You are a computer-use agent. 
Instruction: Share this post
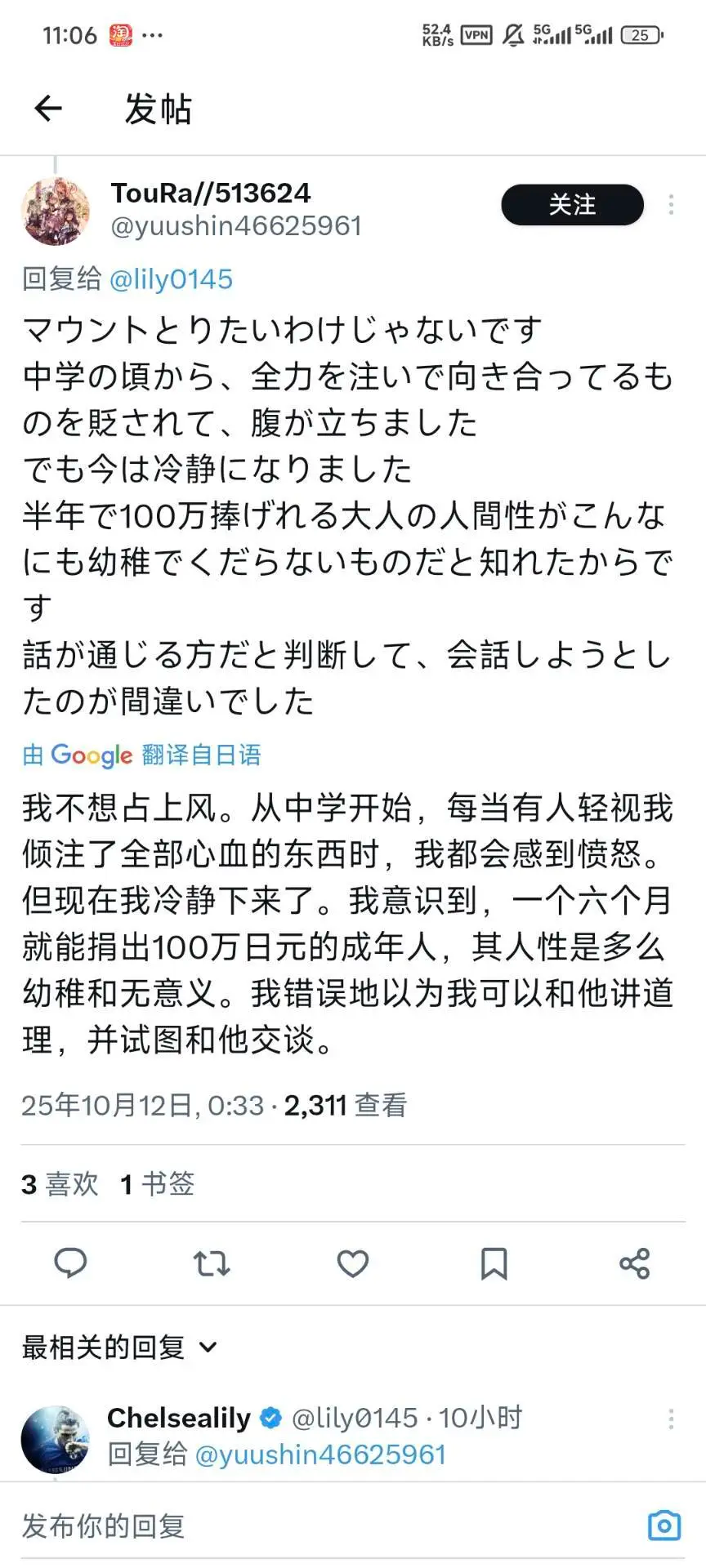point(634,1263)
